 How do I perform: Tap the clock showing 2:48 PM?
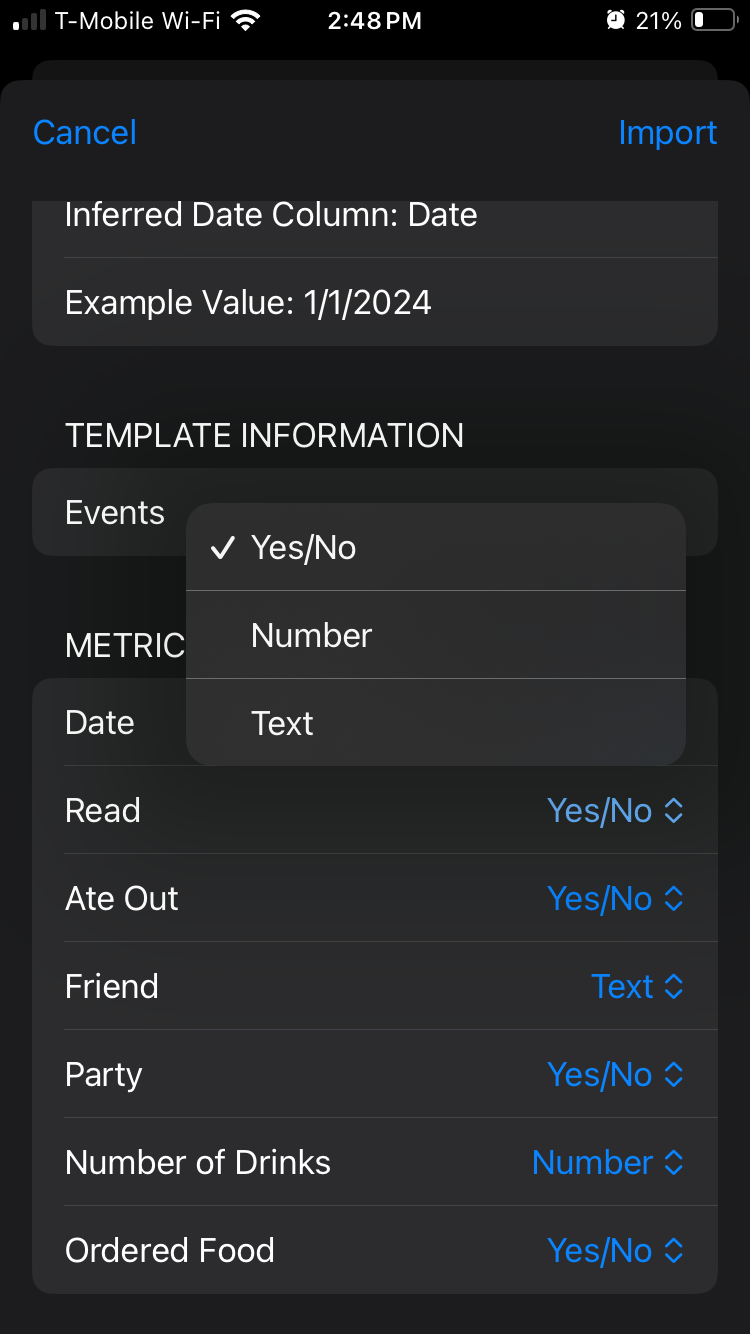click(375, 20)
